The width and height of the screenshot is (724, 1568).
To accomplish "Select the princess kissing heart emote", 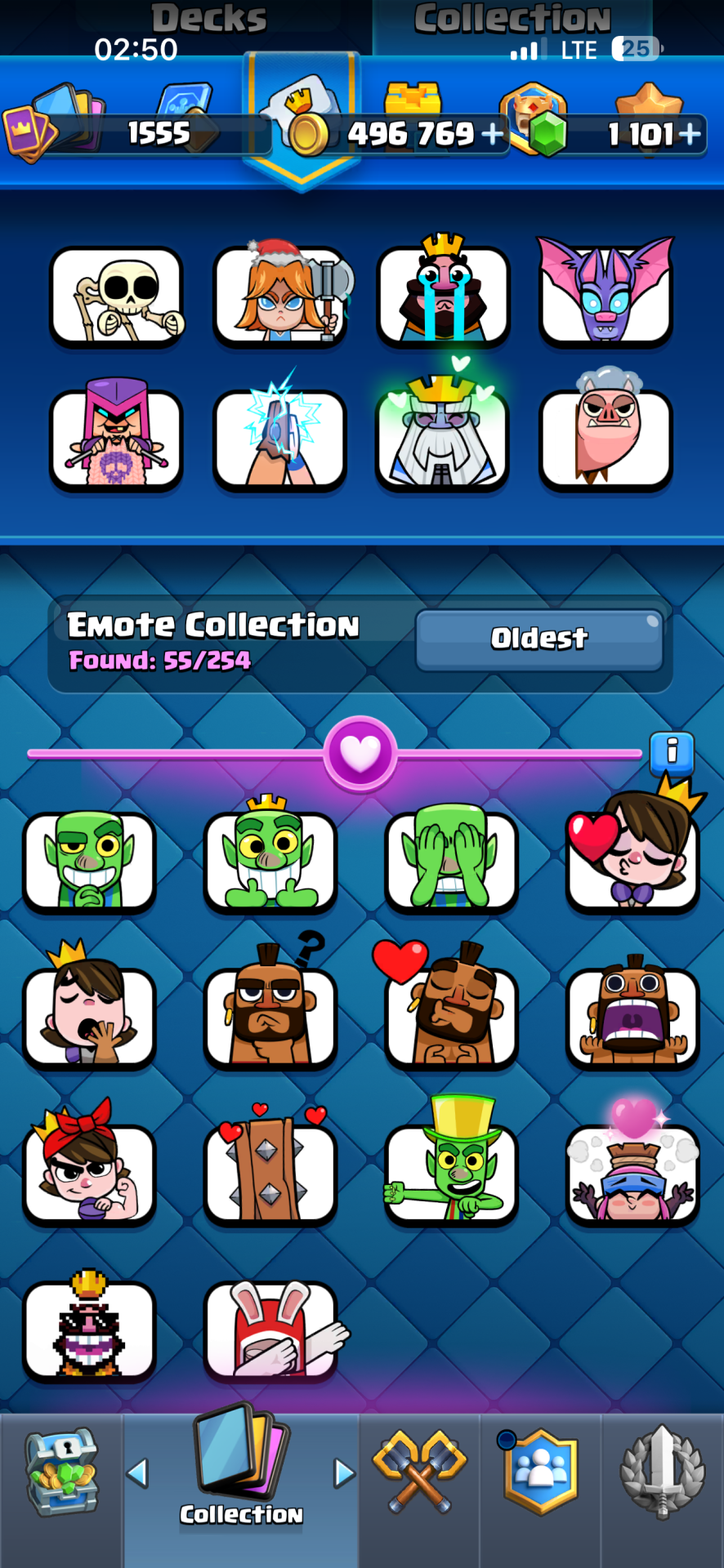I will [x=632, y=853].
